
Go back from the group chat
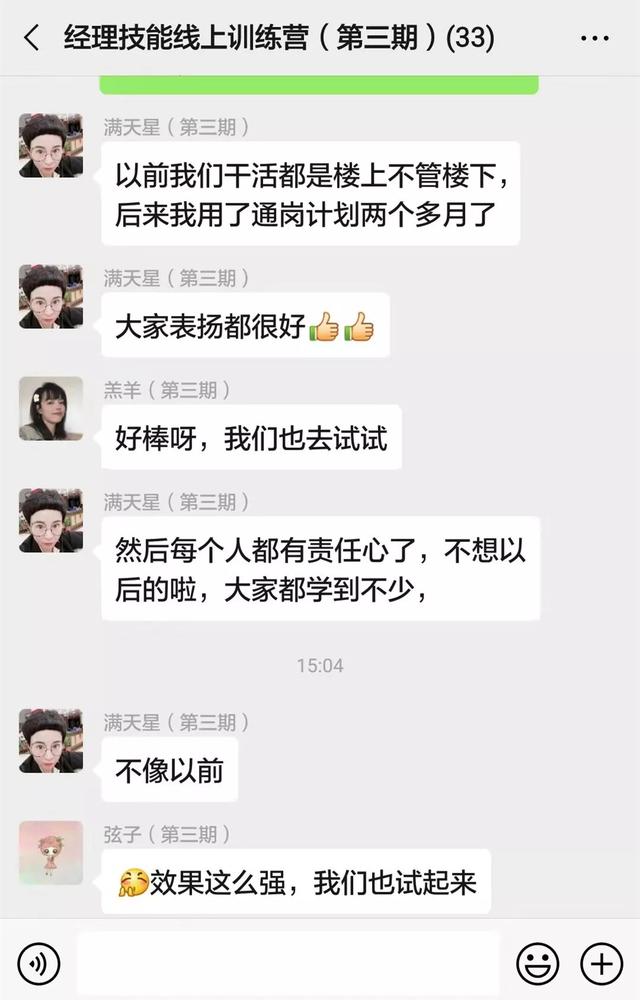31,39
